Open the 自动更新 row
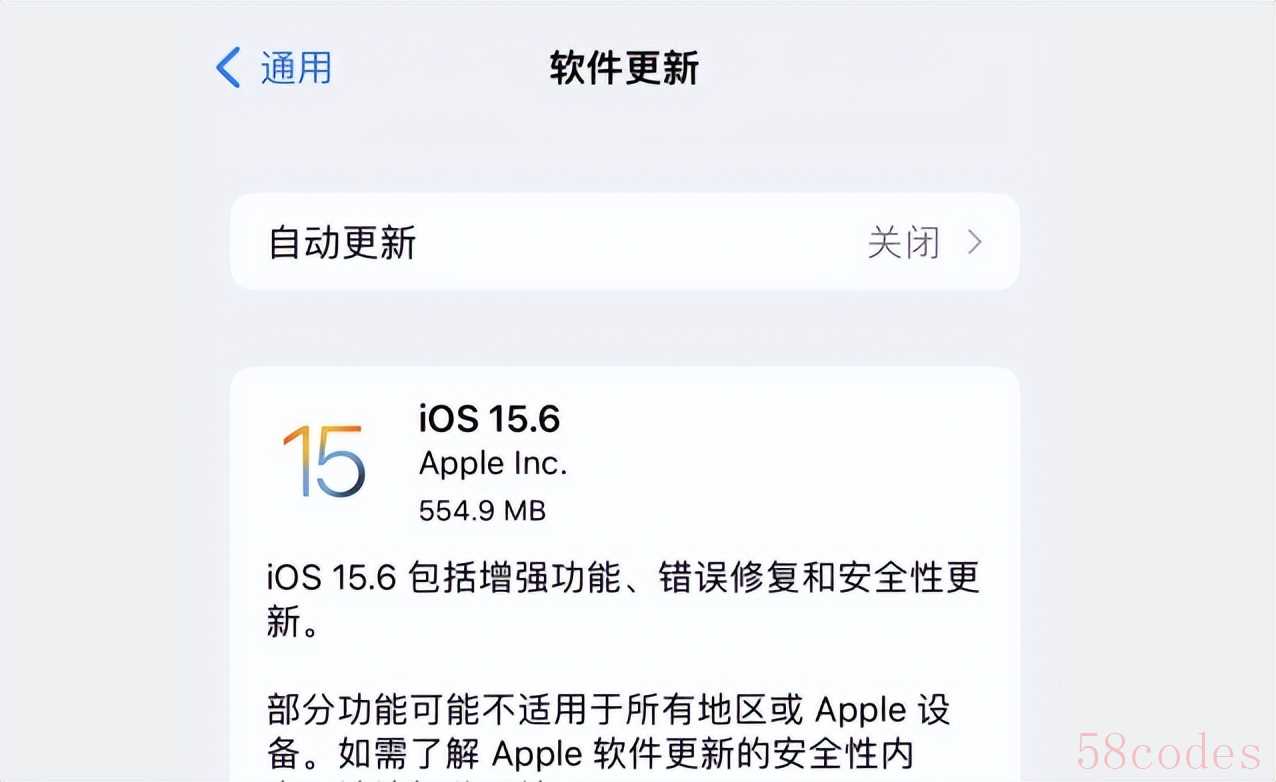1276x782 pixels. click(624, 243)
